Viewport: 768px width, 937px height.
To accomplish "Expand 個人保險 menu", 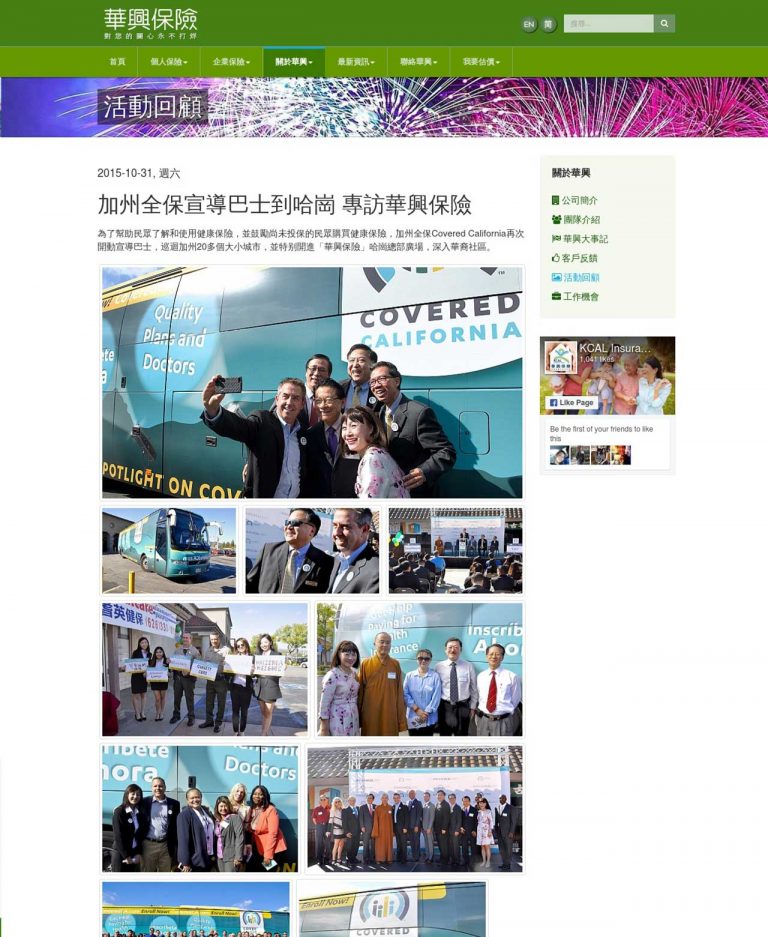I will click(x=168, y=62).
